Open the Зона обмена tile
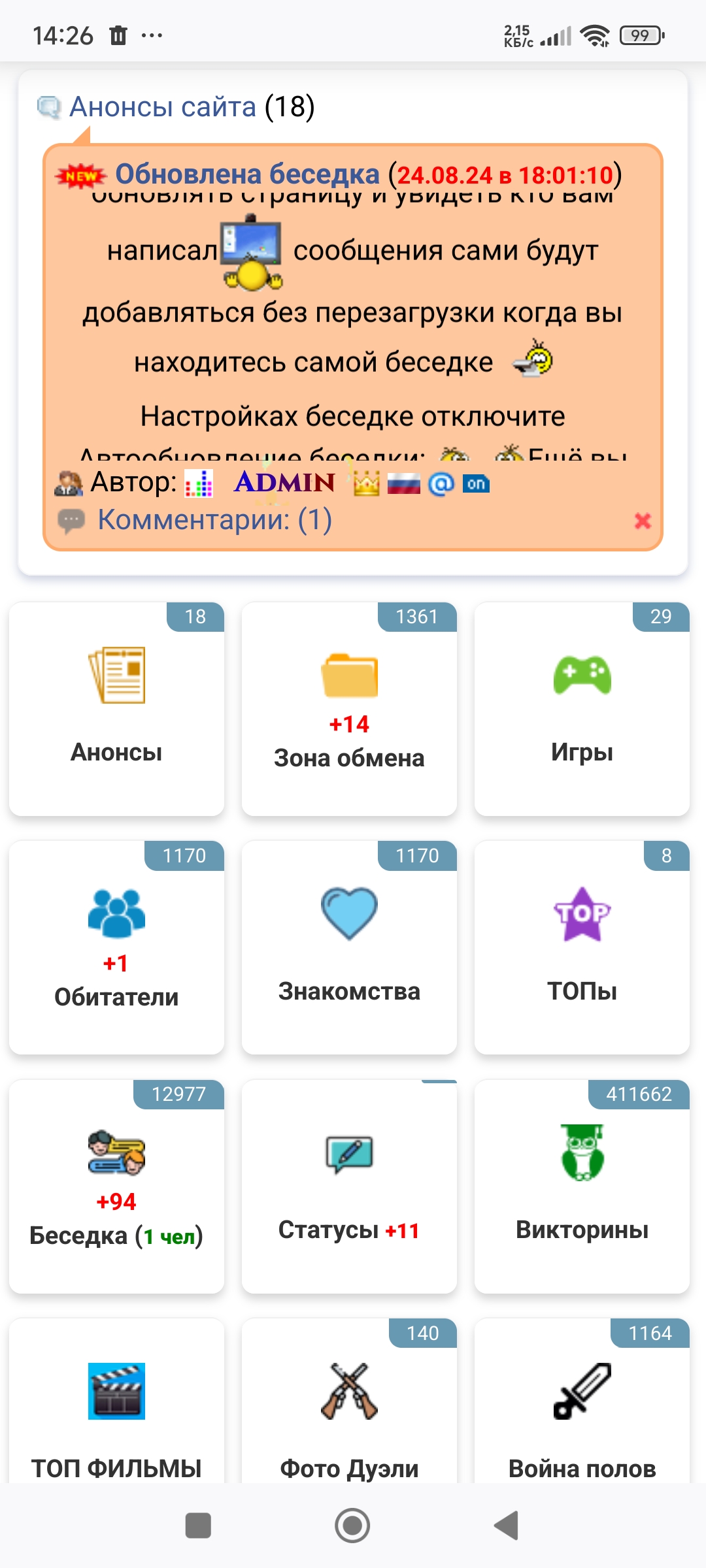The height and width of the screenshot is (1568, 706). point(349,709)
